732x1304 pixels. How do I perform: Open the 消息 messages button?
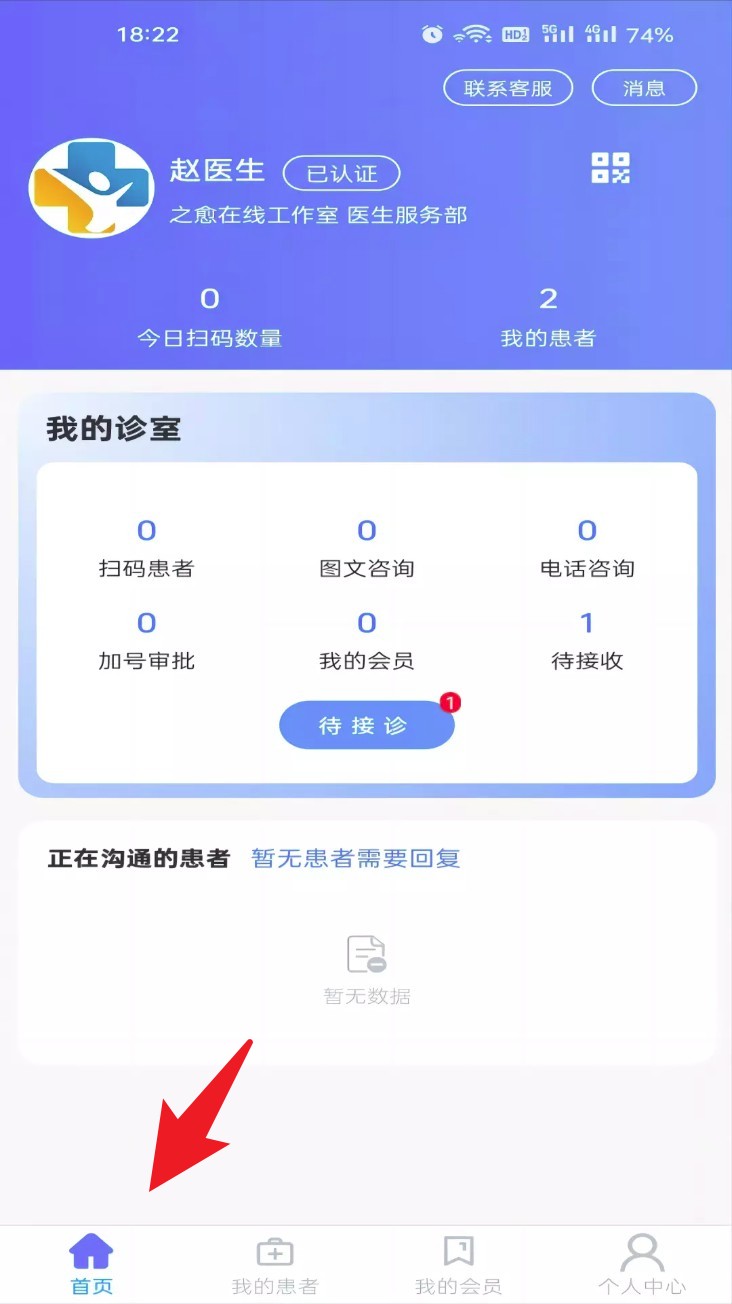tap(644, 88)
